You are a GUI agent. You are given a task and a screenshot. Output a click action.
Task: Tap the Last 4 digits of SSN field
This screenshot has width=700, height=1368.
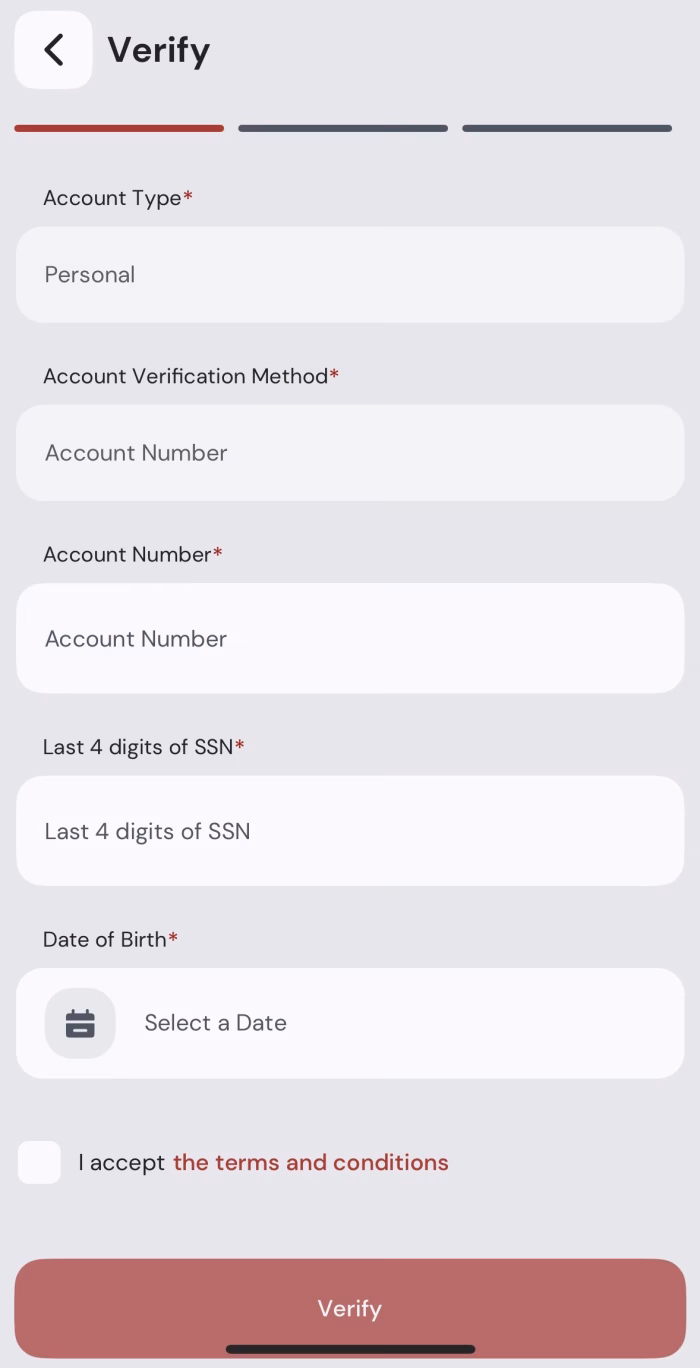[350, 831]
